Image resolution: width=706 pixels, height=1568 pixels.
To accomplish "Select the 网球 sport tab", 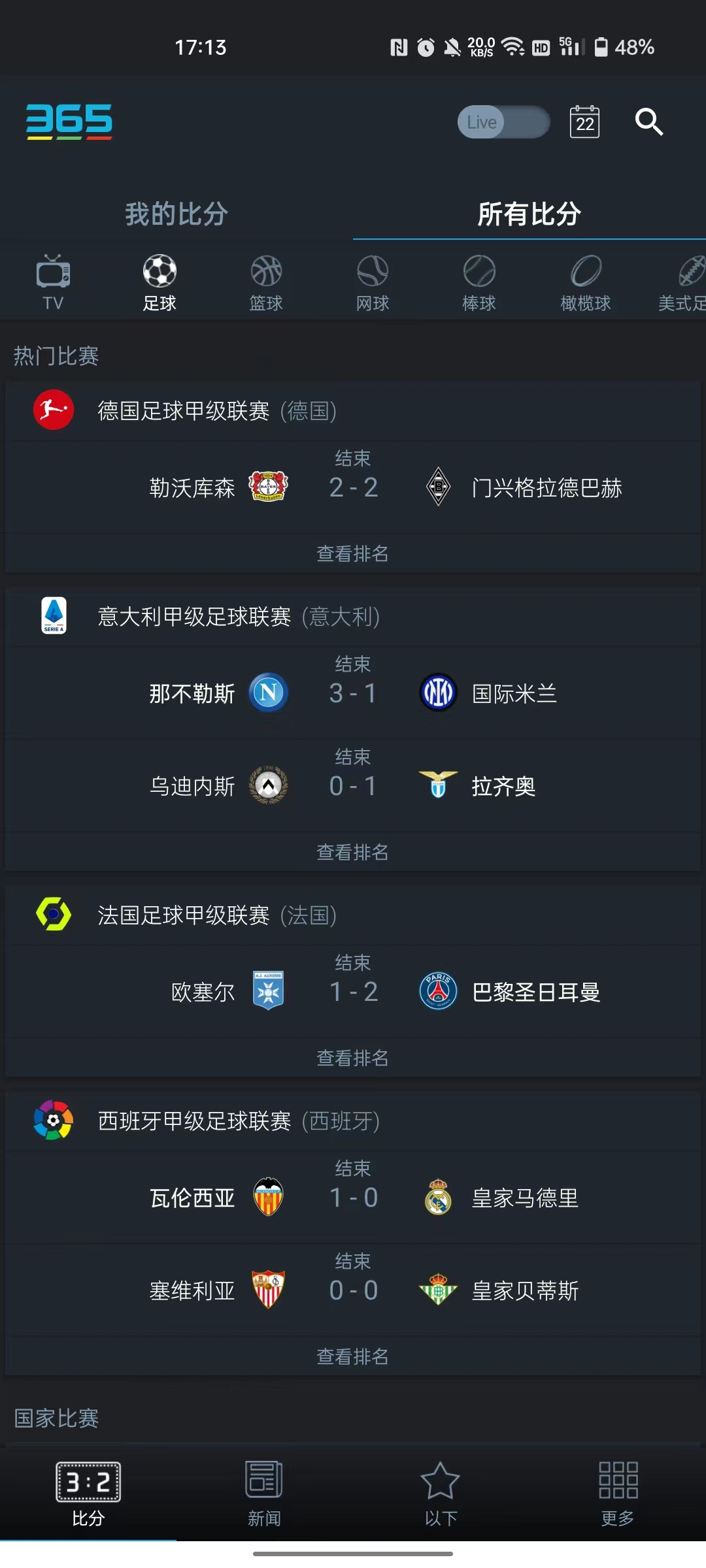I will click(x=373, y=284).
